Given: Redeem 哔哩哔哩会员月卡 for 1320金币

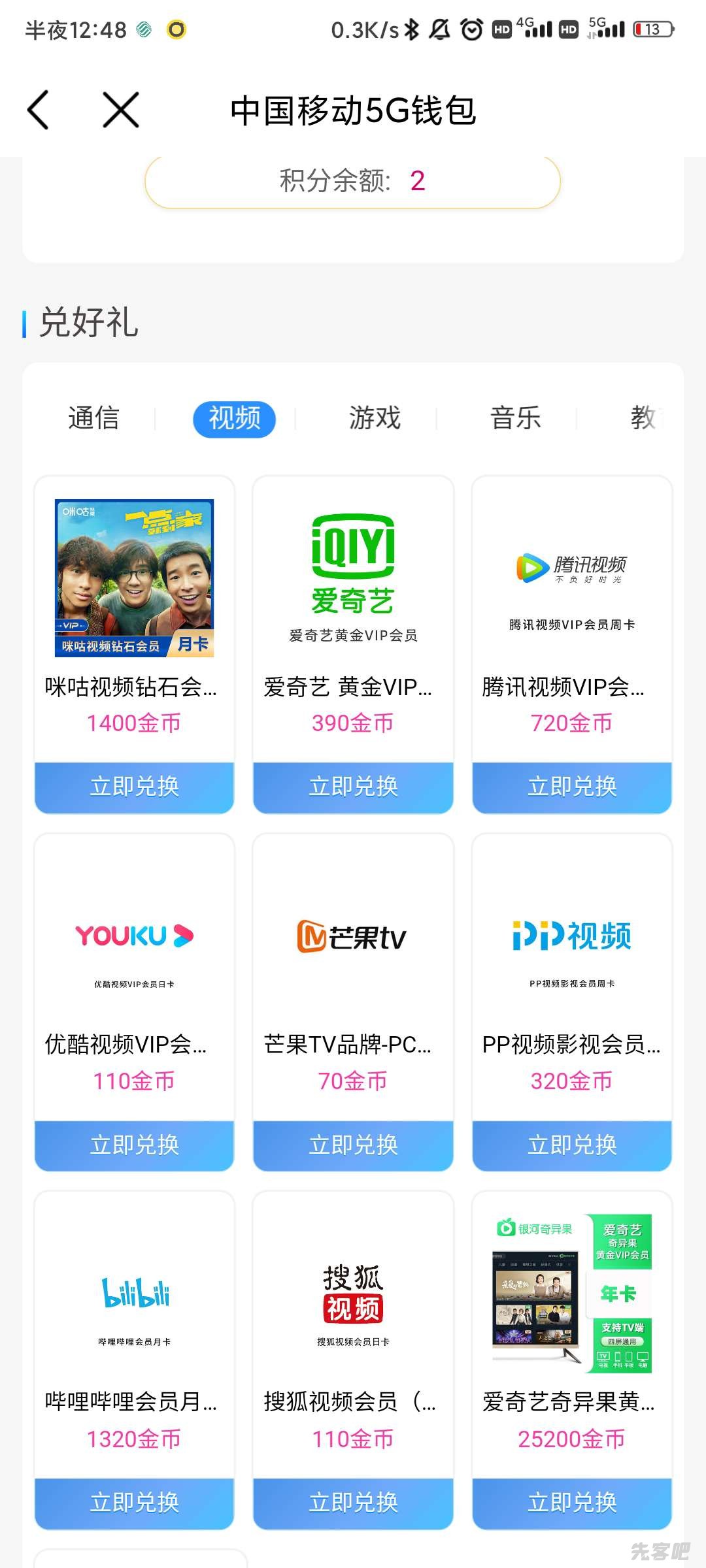Looking at the screenshot, I should tap(134, 1503).
